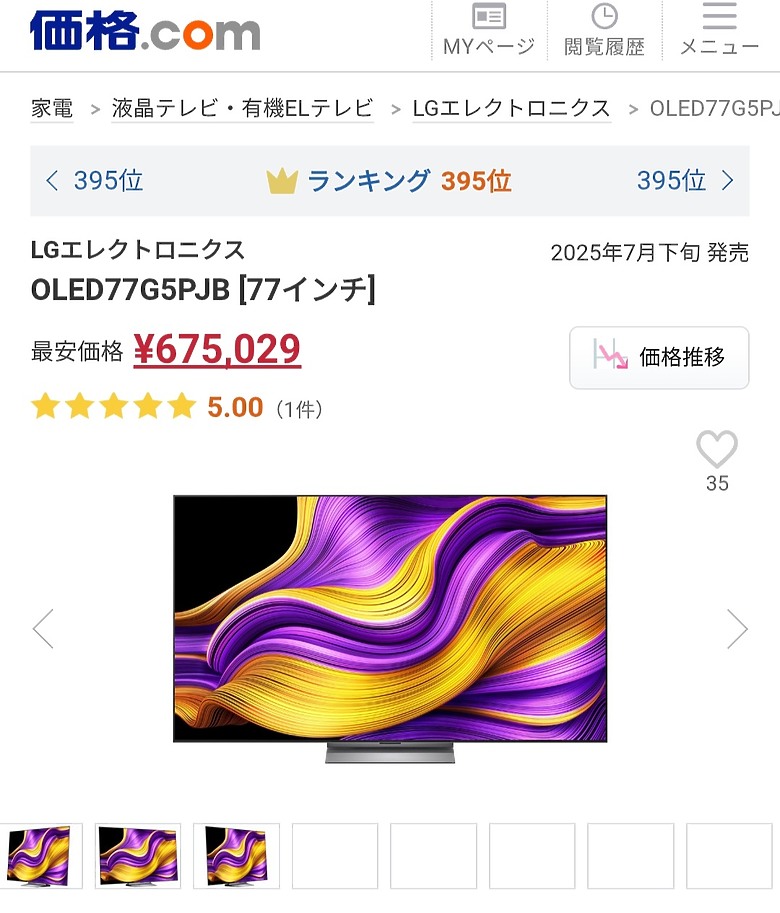Show previous product image

(x=43, y=629)
